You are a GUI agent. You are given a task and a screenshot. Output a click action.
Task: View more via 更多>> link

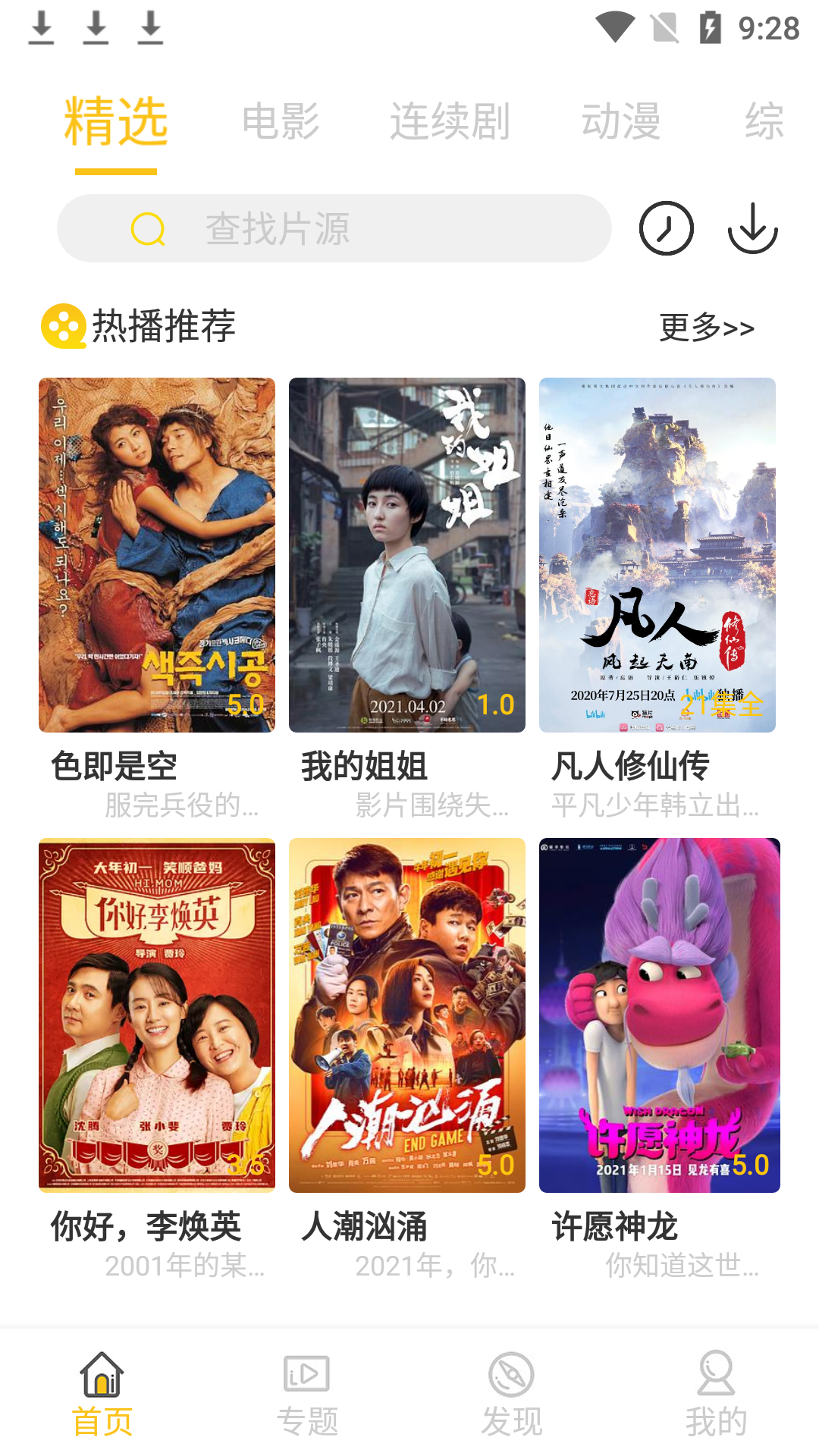(x=707, y=328)
